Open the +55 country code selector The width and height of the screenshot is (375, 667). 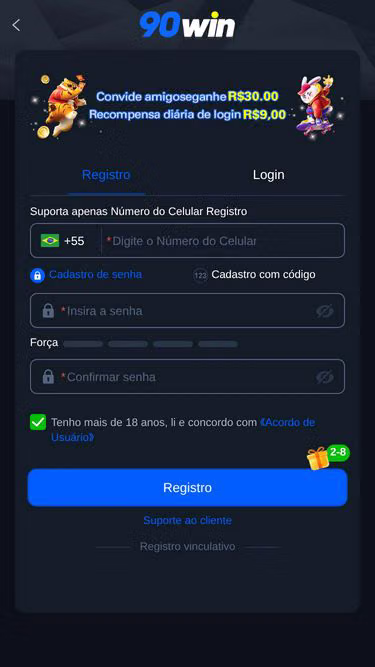click(63, 241)
